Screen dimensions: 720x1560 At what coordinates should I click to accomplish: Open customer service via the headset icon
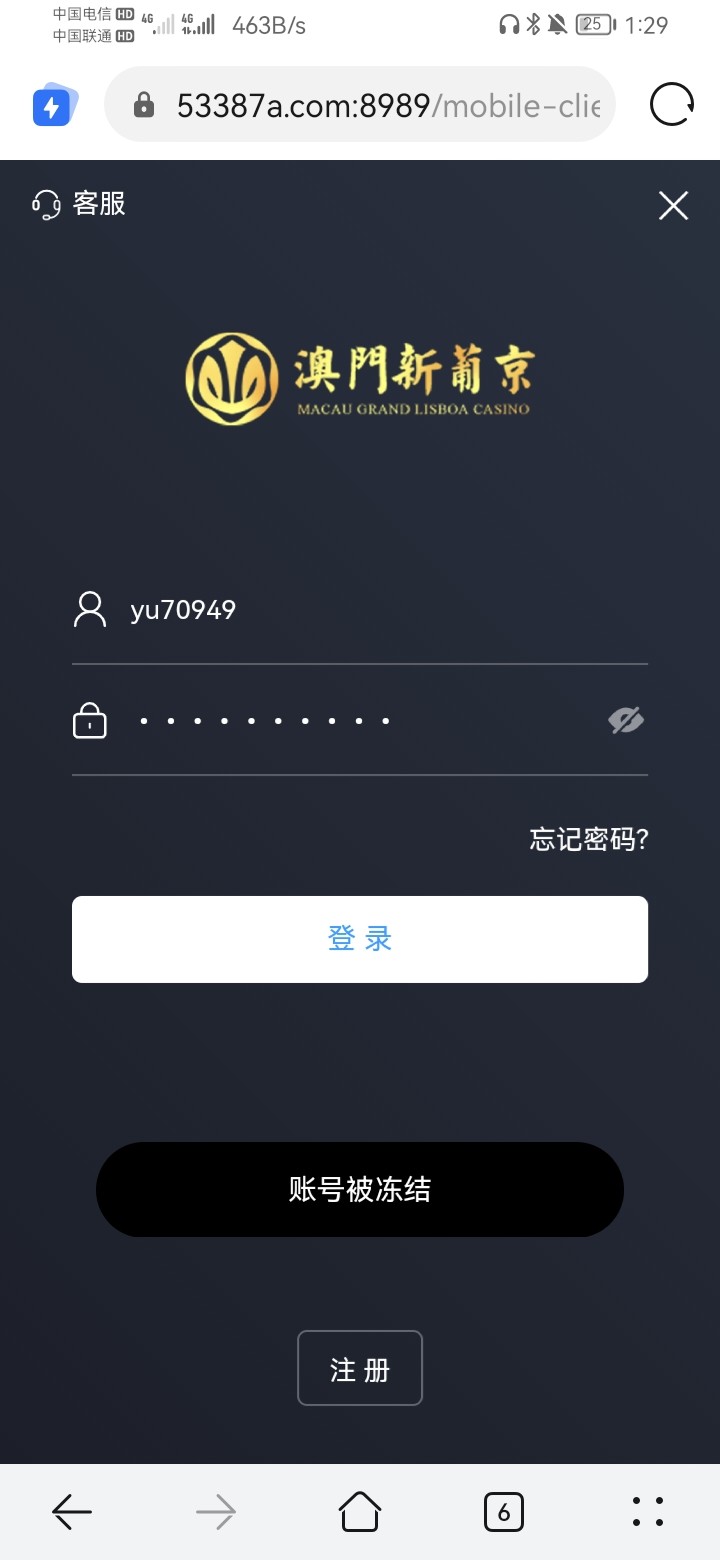click(47, 204)
